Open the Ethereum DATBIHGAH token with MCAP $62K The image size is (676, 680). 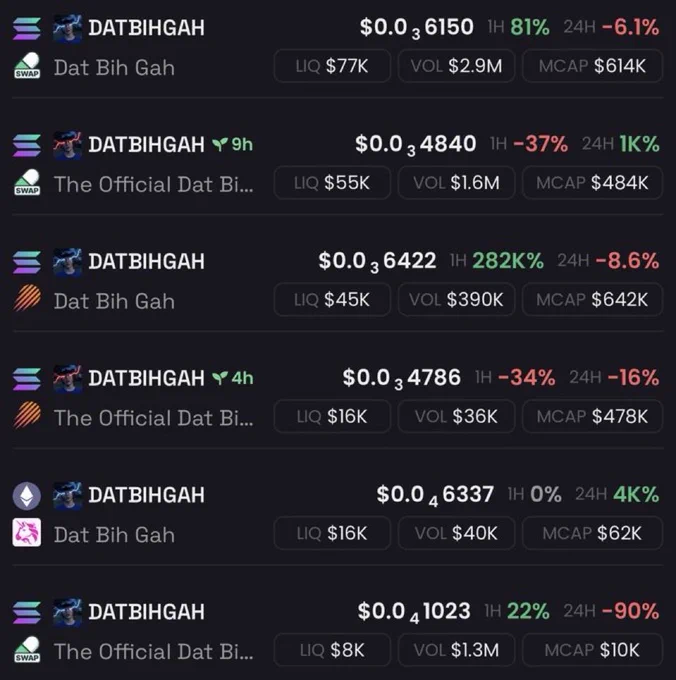(338, 514)
